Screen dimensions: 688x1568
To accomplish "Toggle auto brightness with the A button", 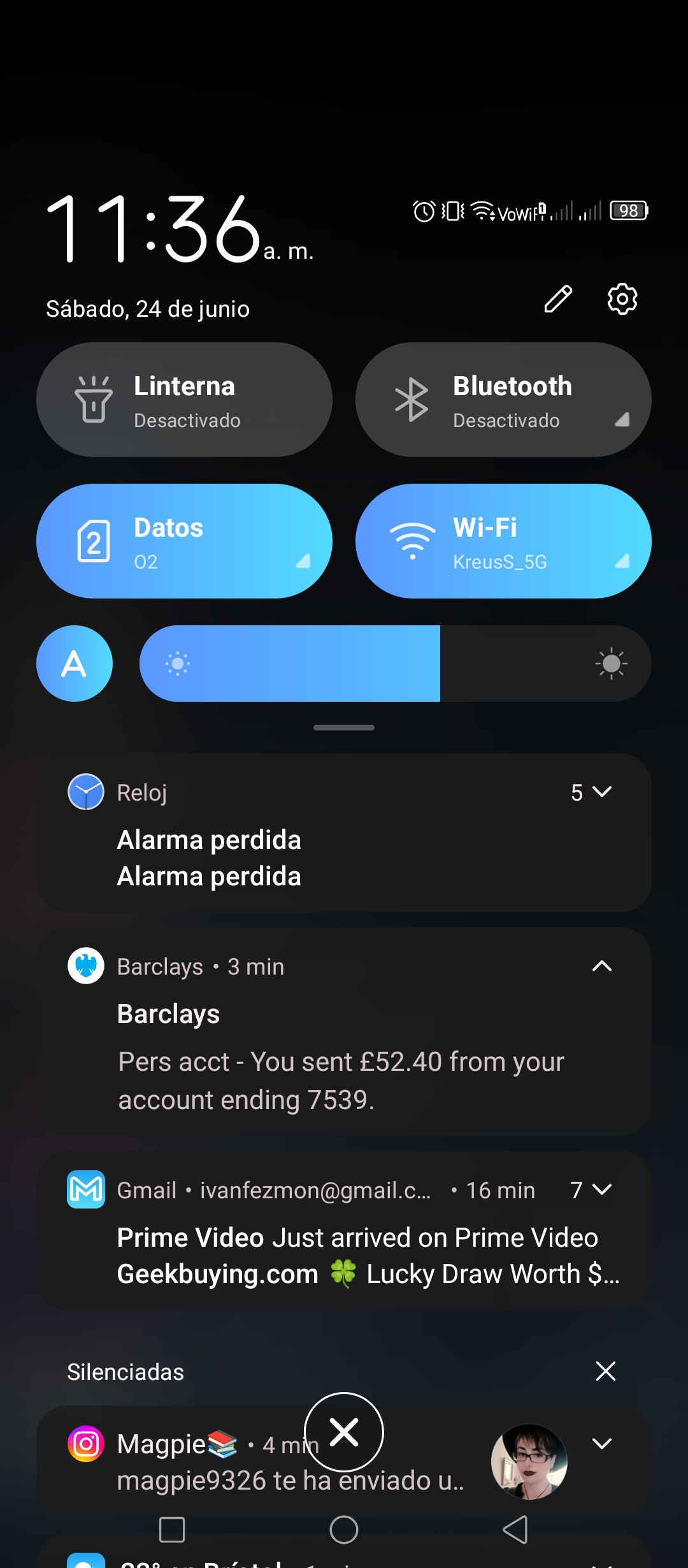I will [x=75, y=664].
